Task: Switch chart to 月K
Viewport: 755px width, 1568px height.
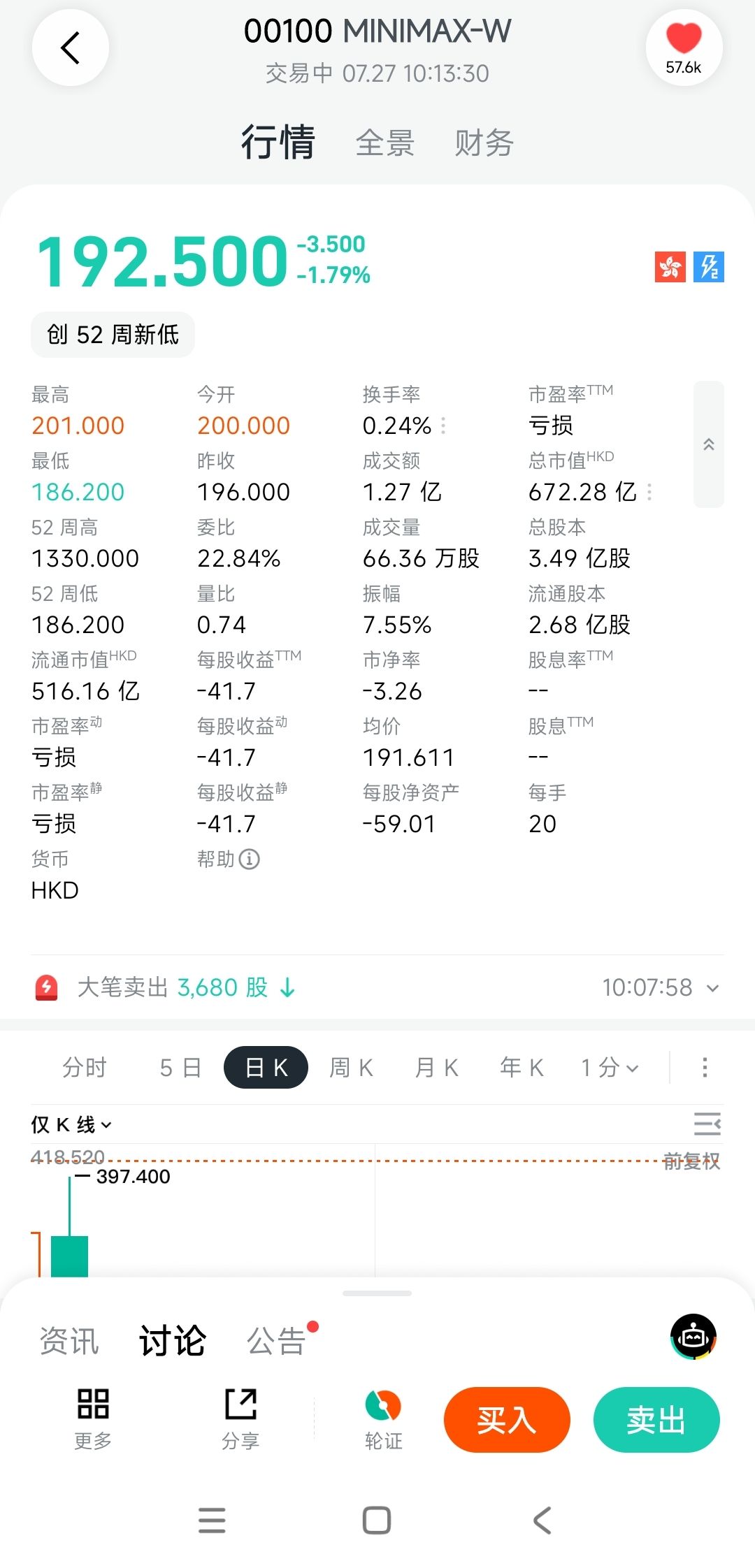Action: point(436,1068)
